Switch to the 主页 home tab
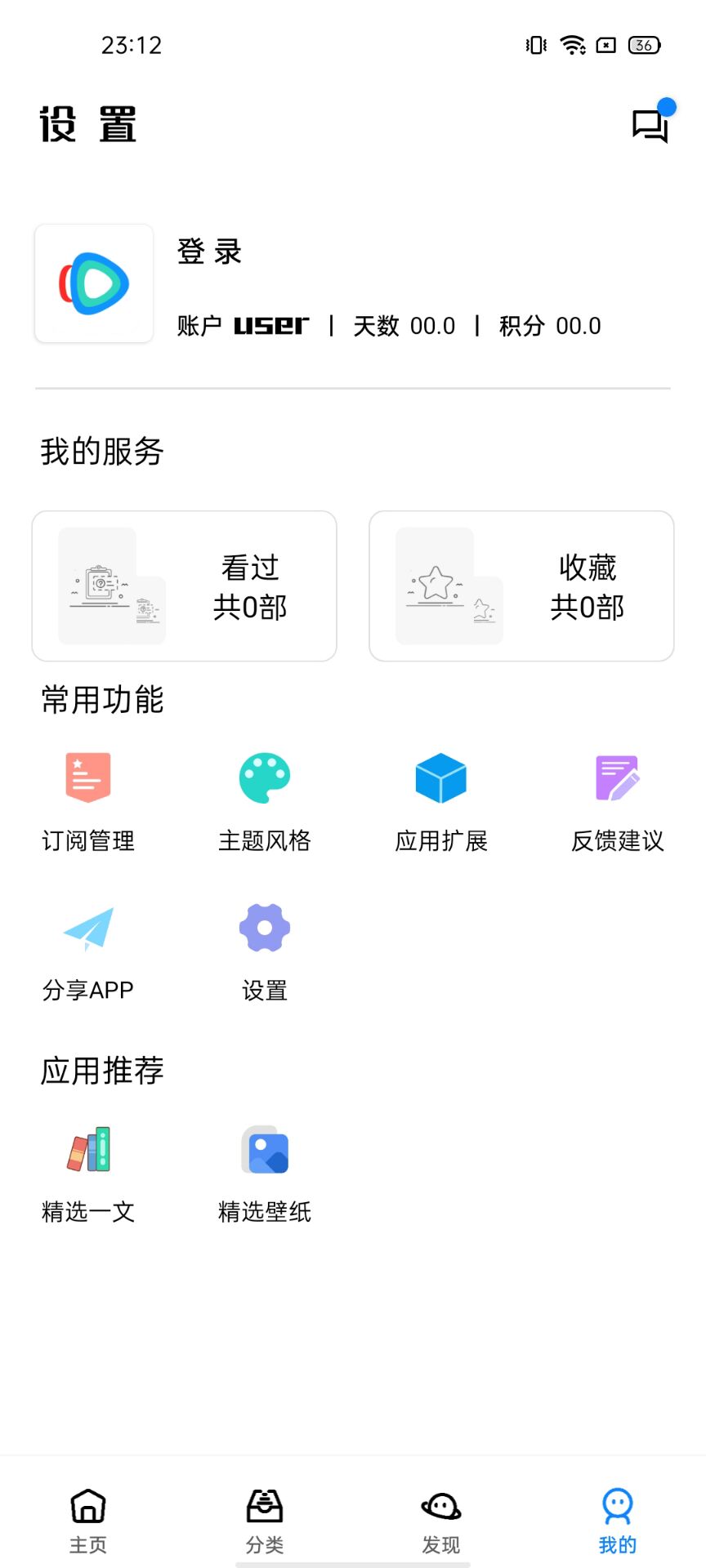 click(x=88, y=1519)
